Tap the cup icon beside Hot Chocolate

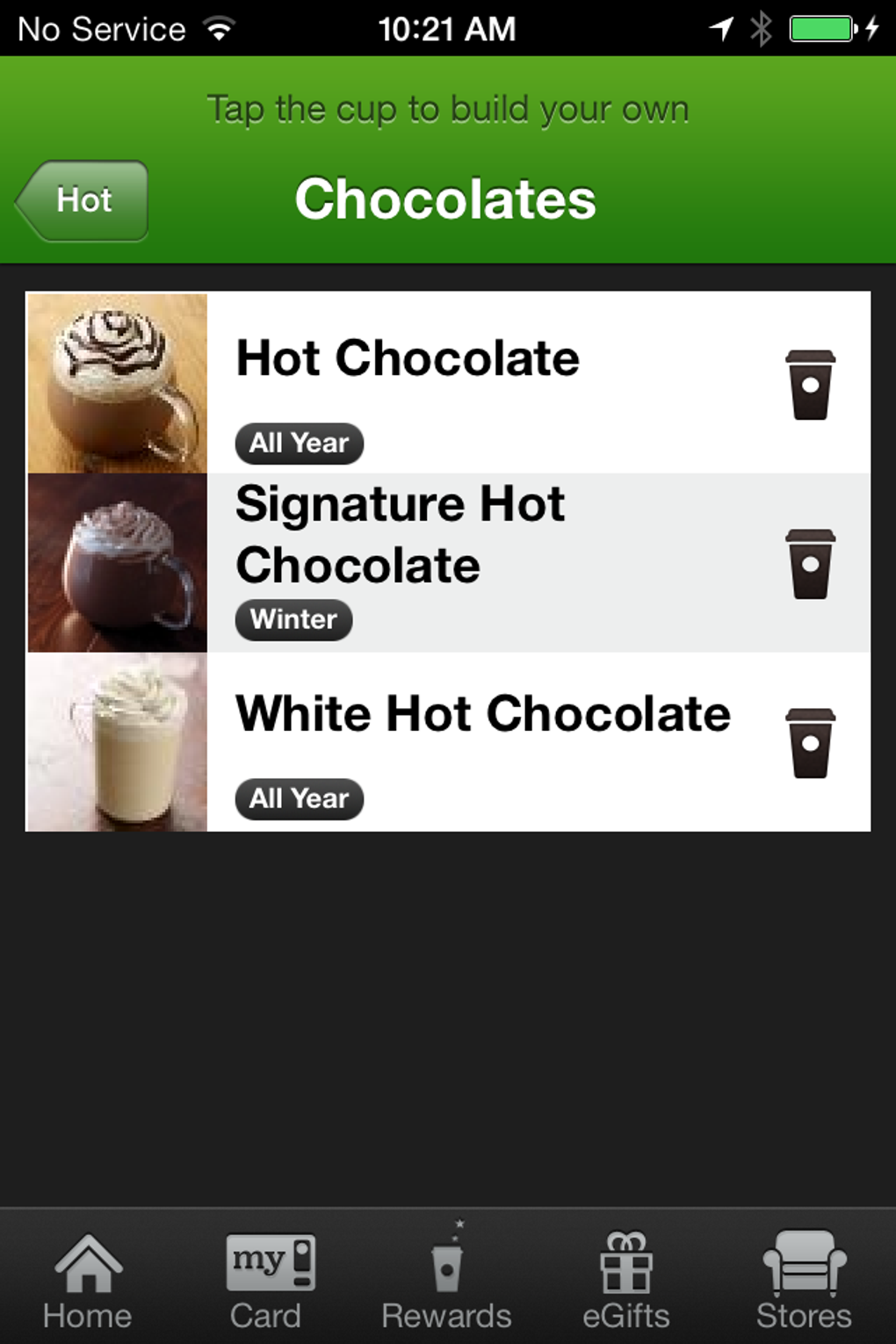[x=811, y=384]
